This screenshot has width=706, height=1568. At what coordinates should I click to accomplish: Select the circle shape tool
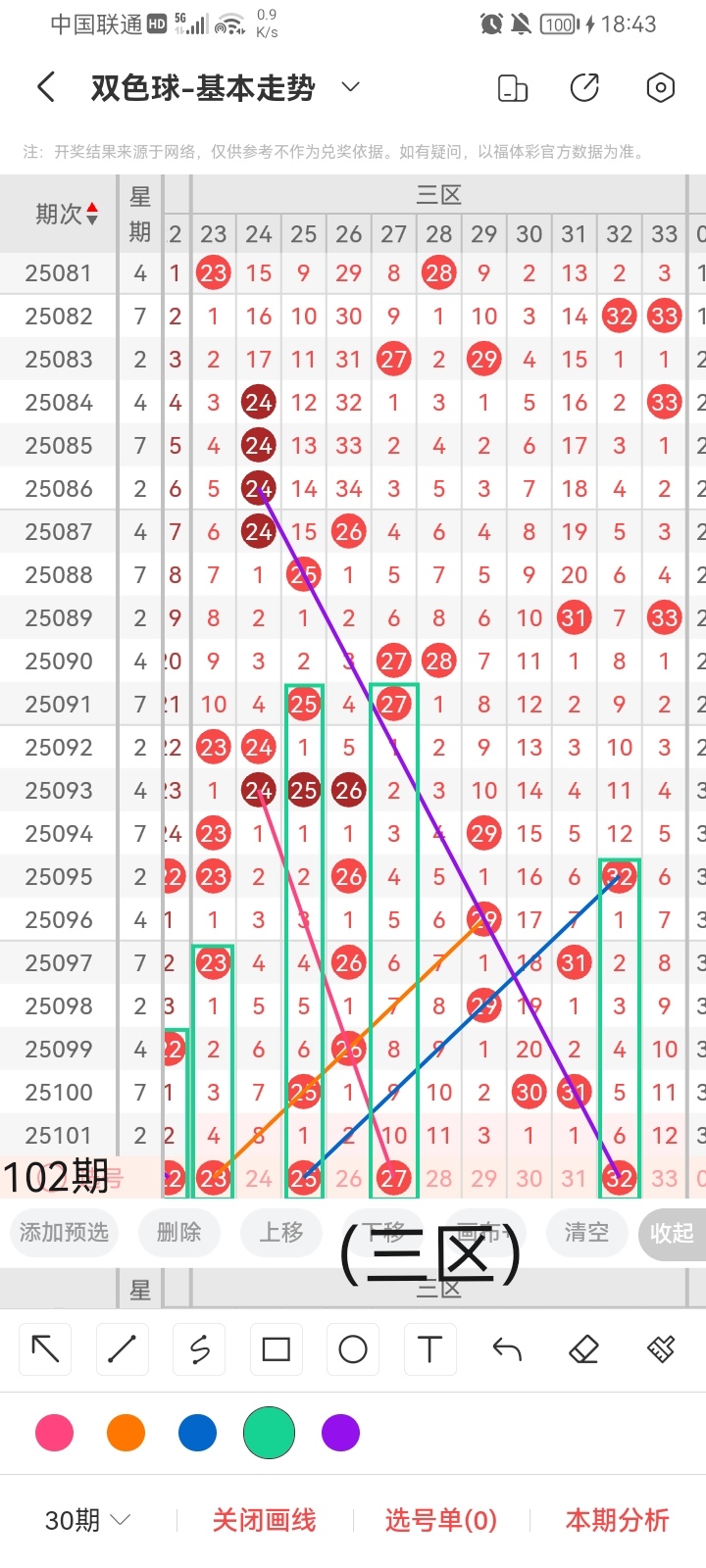[353, 1349]
